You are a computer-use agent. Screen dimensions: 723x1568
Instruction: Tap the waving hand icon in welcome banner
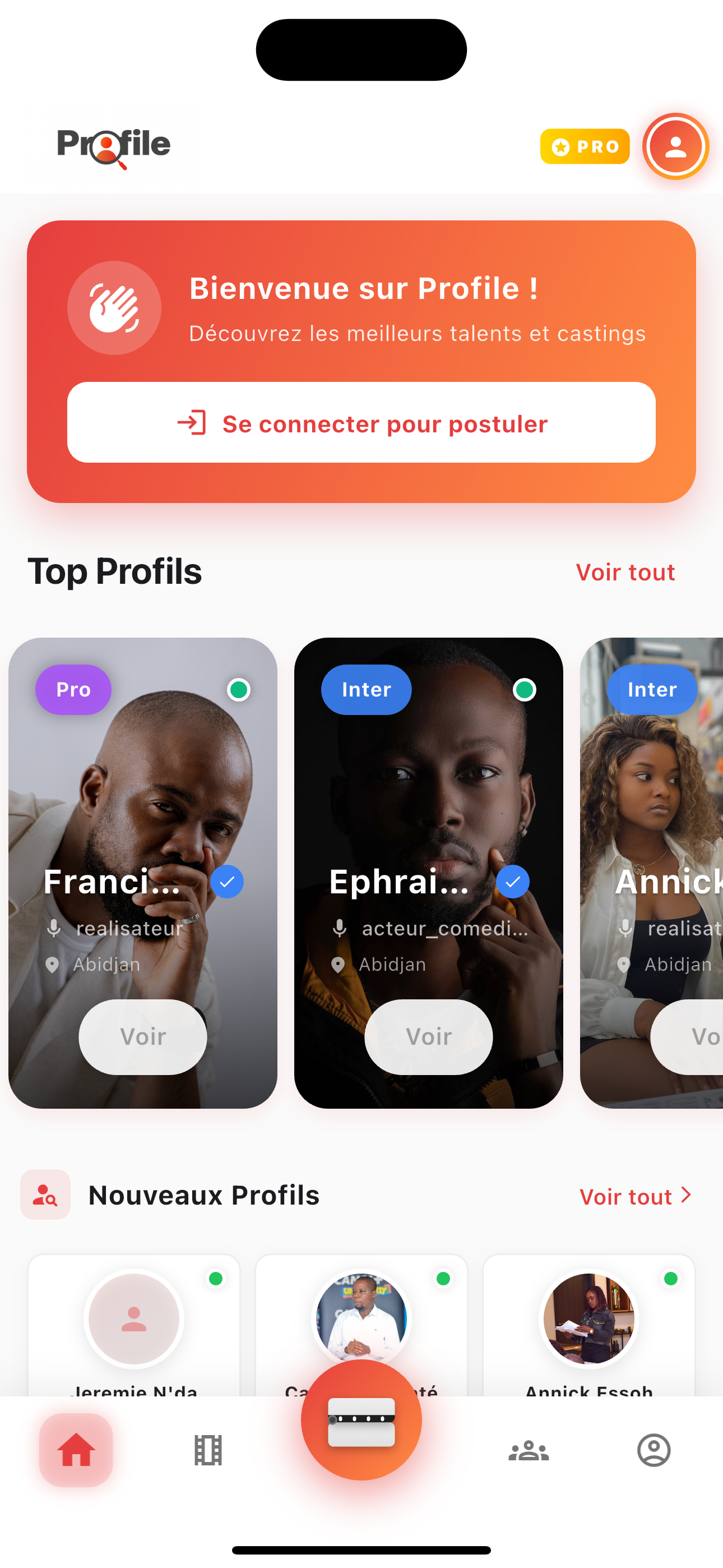pyautogui.click(x=114, y=308)
